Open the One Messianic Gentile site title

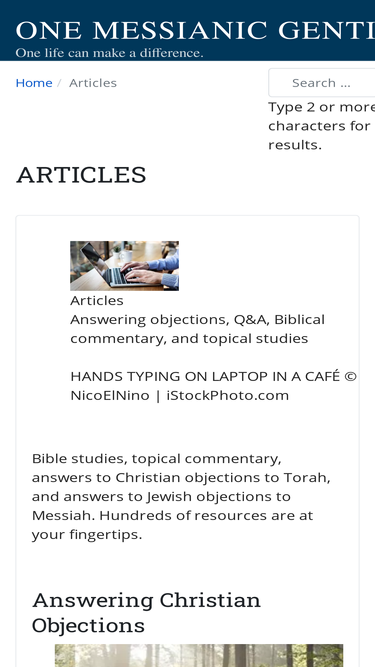coord(195,31)
